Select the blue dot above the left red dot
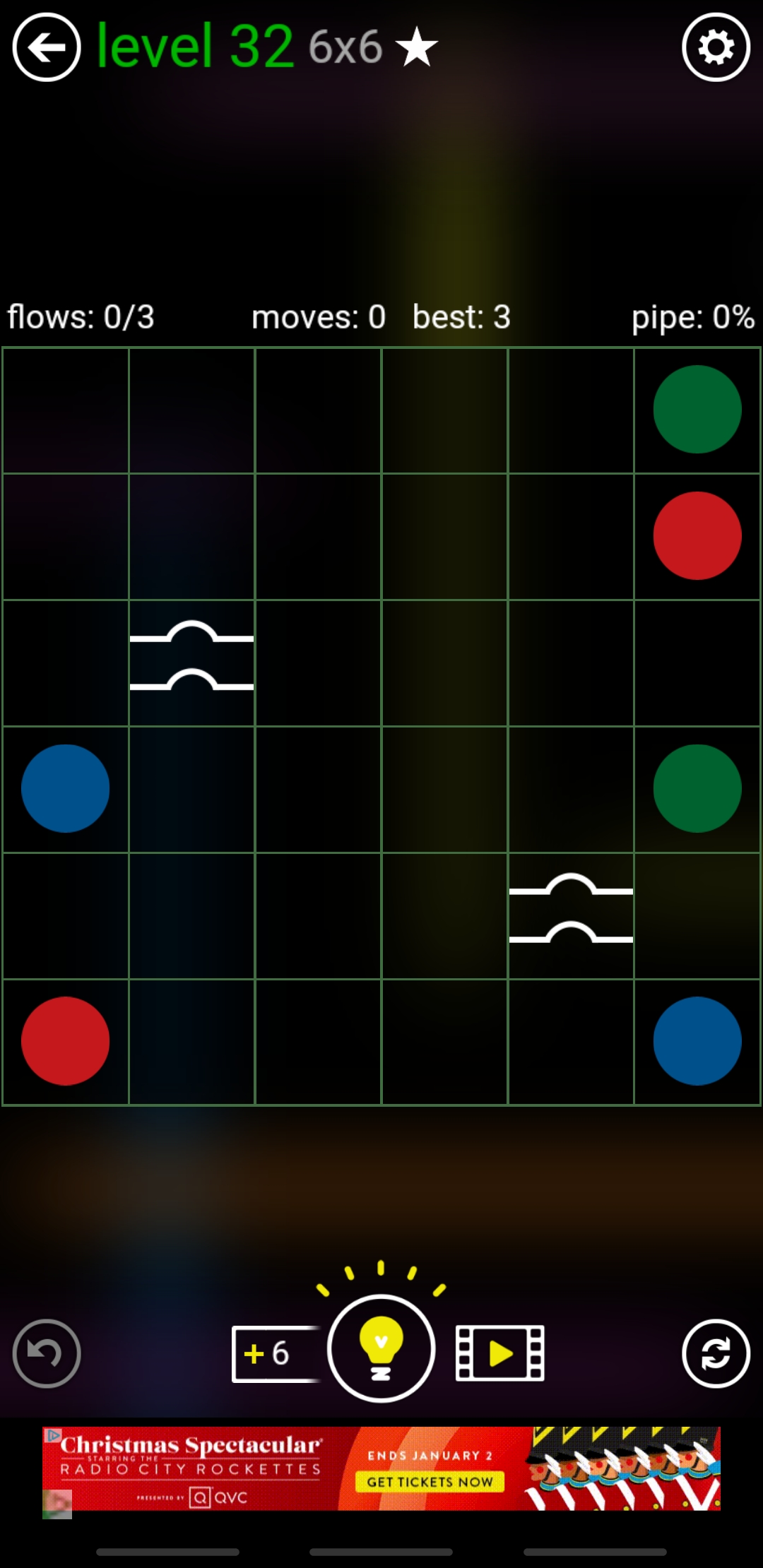763x1568 pixels. coord(65,788)
